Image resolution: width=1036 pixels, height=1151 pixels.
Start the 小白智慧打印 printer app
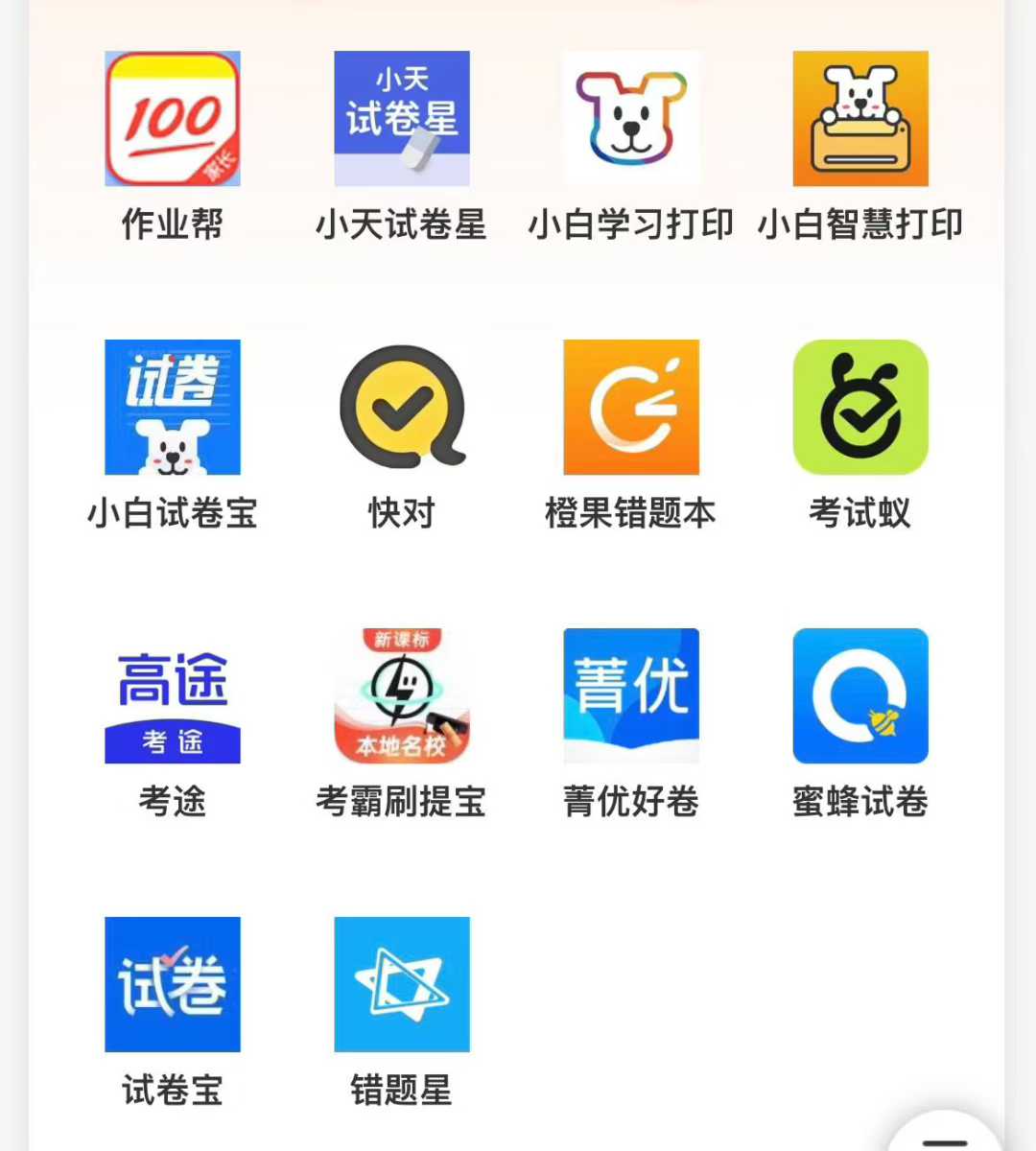point(859,119)
